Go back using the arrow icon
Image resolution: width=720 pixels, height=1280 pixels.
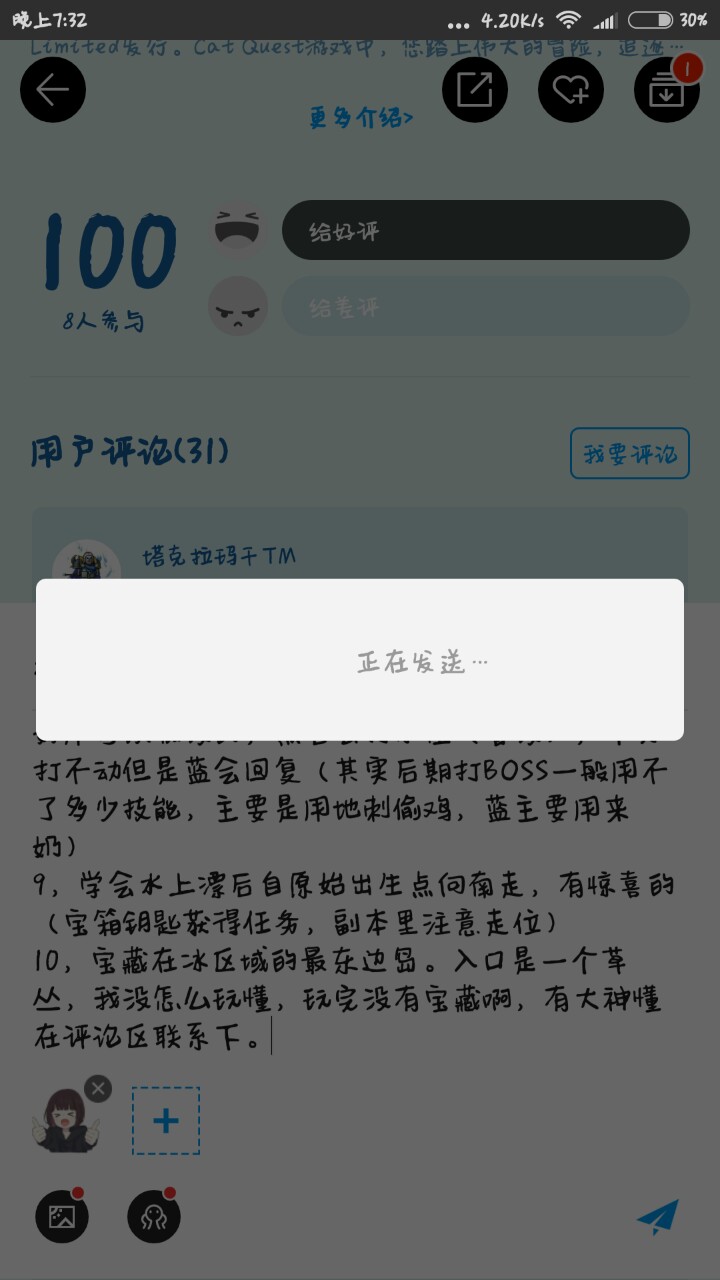[53, 90]
